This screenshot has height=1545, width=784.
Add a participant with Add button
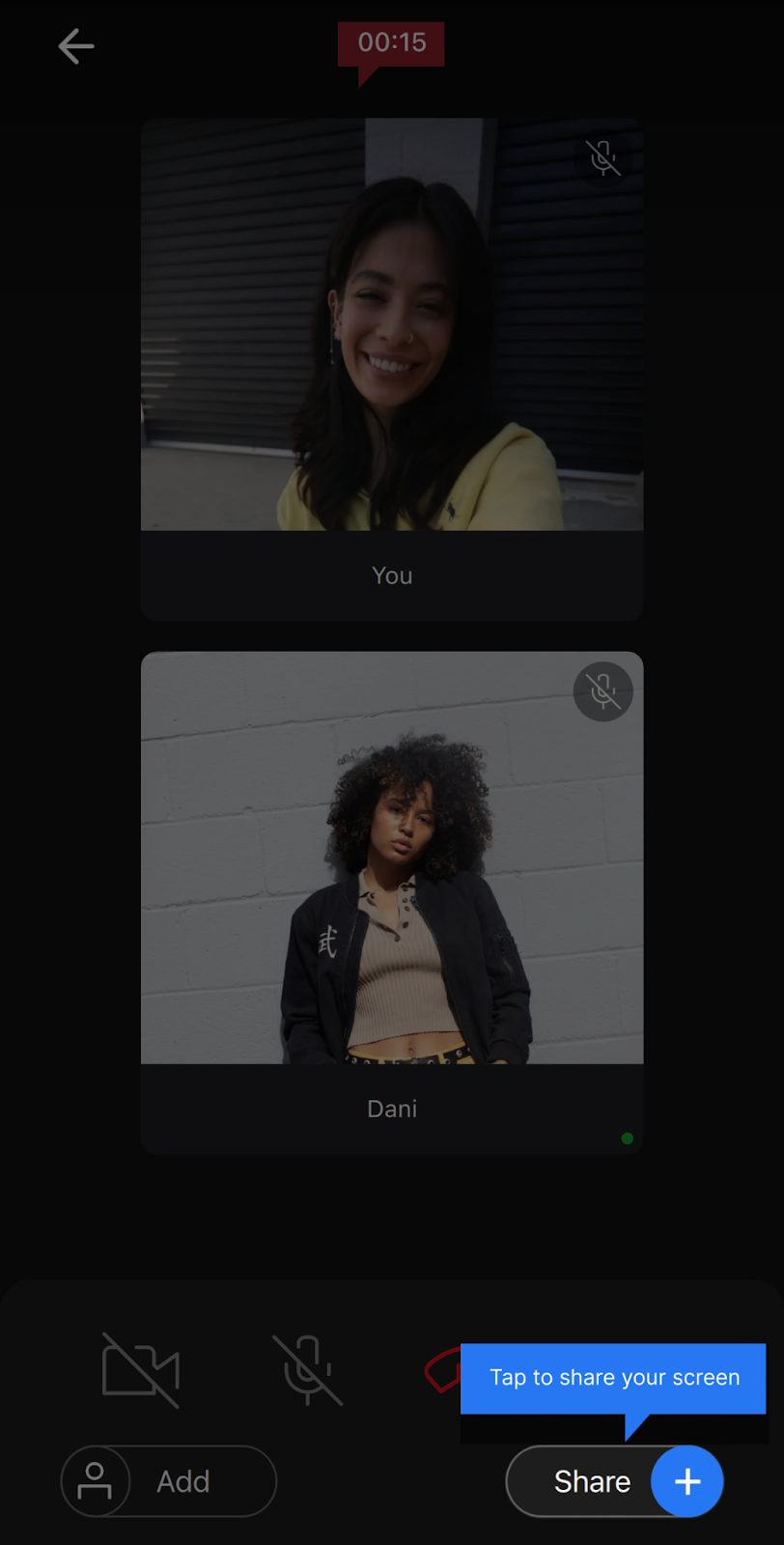(x=169, y=1480)
